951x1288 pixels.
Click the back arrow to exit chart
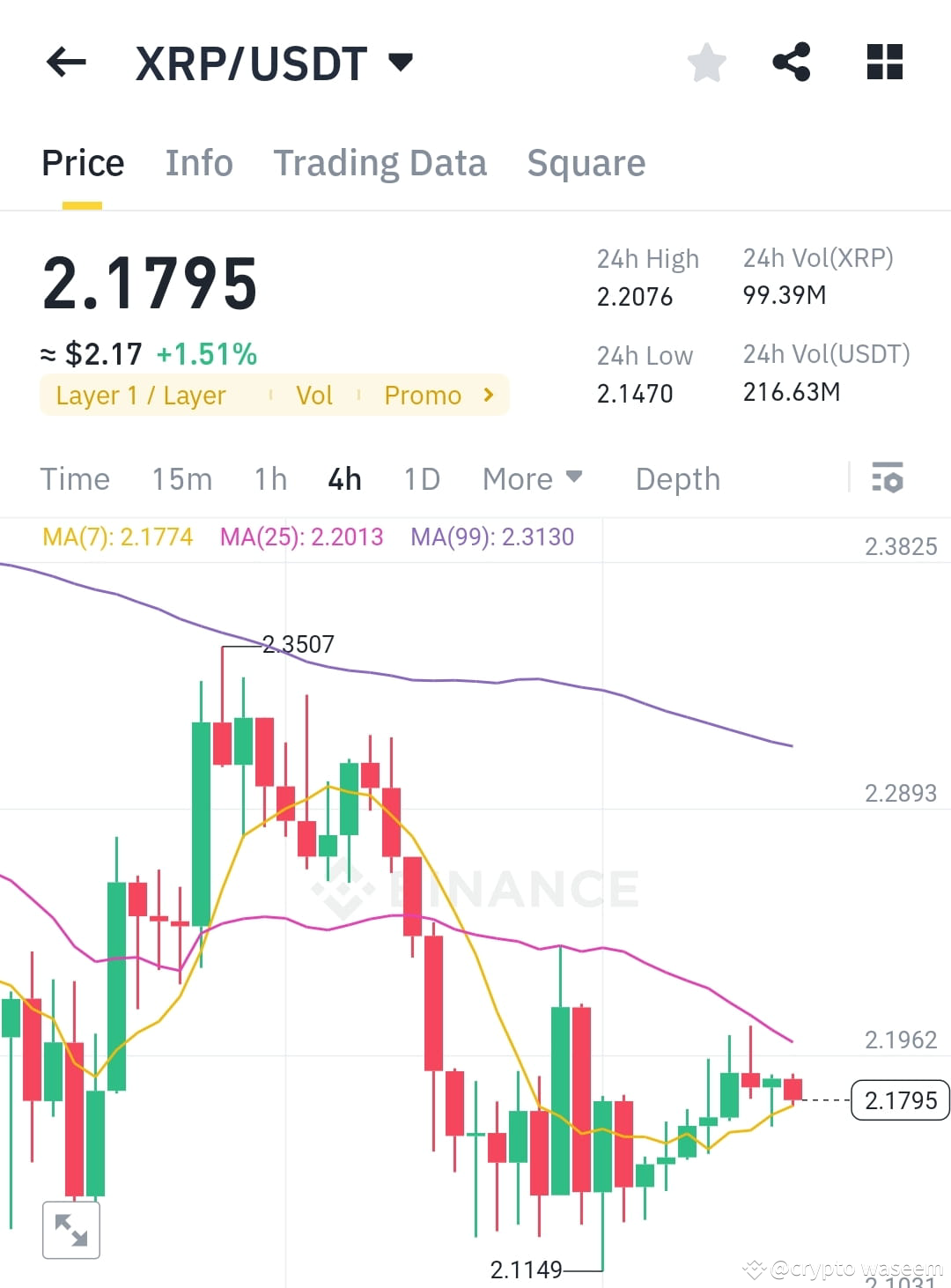(64, 61)
